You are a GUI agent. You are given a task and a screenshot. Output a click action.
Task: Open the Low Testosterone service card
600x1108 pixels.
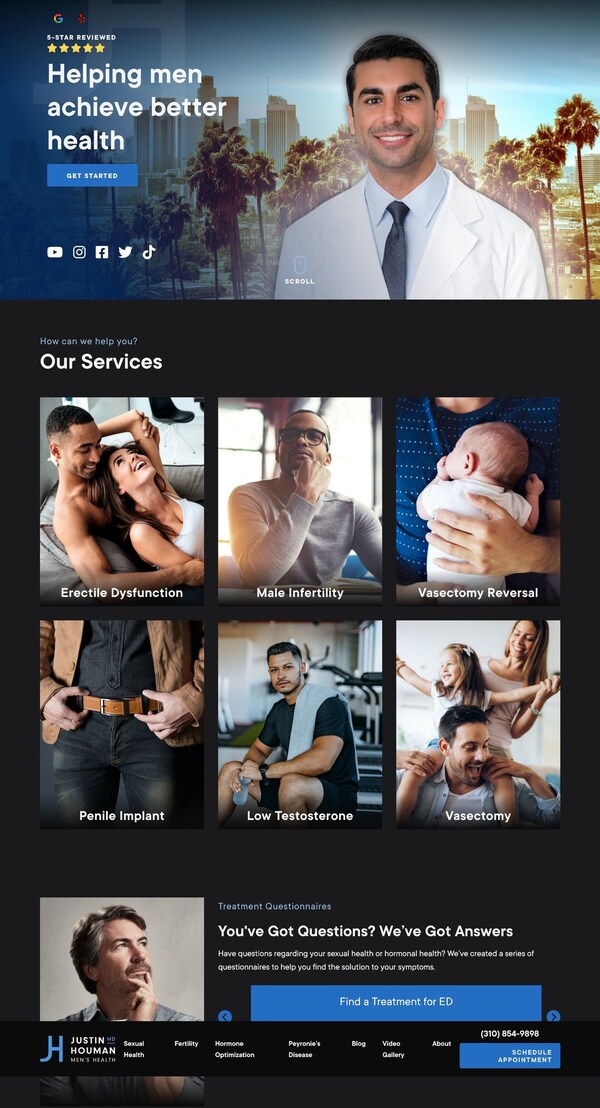tap(300, 723)
